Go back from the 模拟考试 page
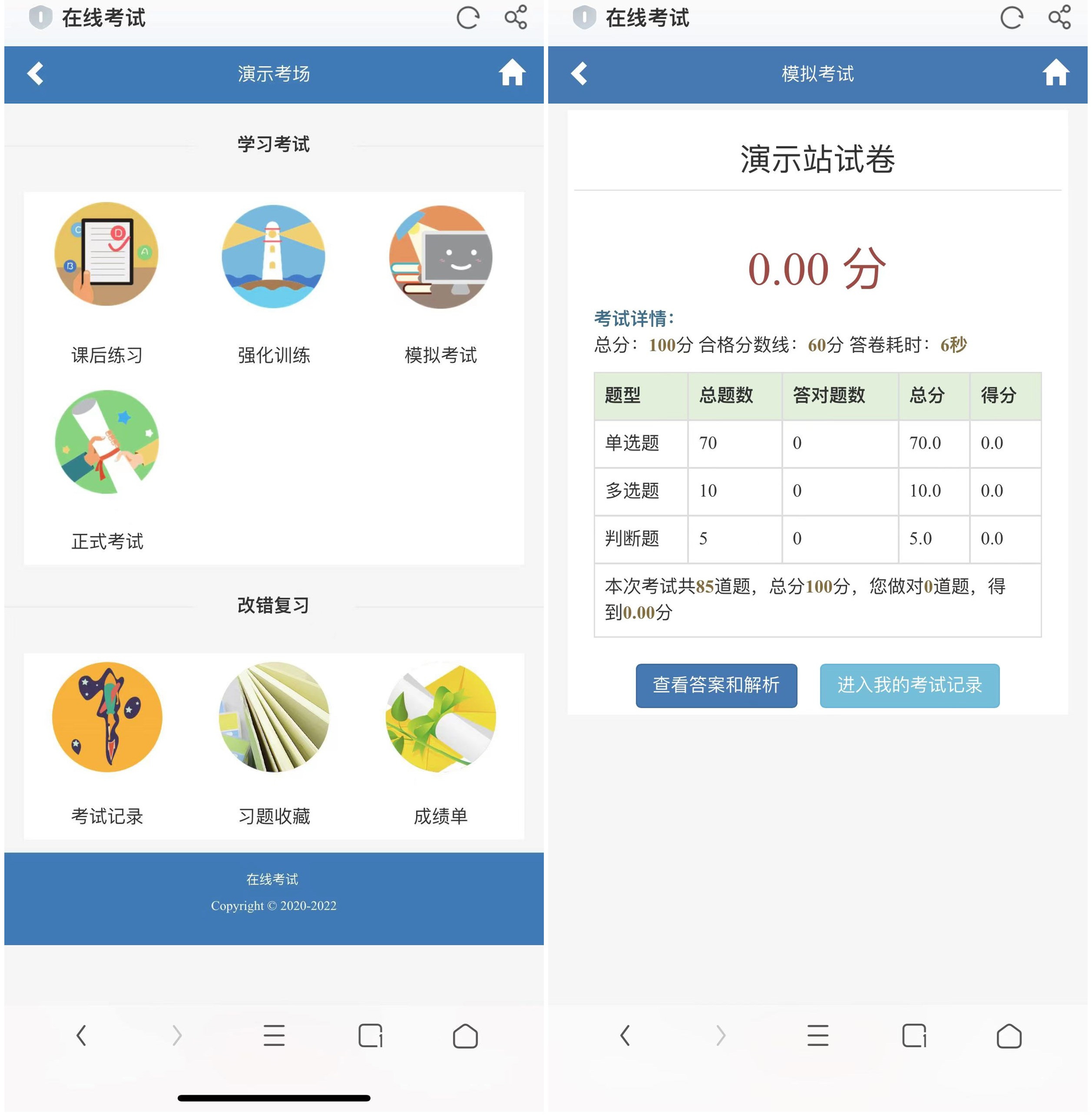Image resolution: width=1092 pixels, height=1116 pixels. point(579,74)
